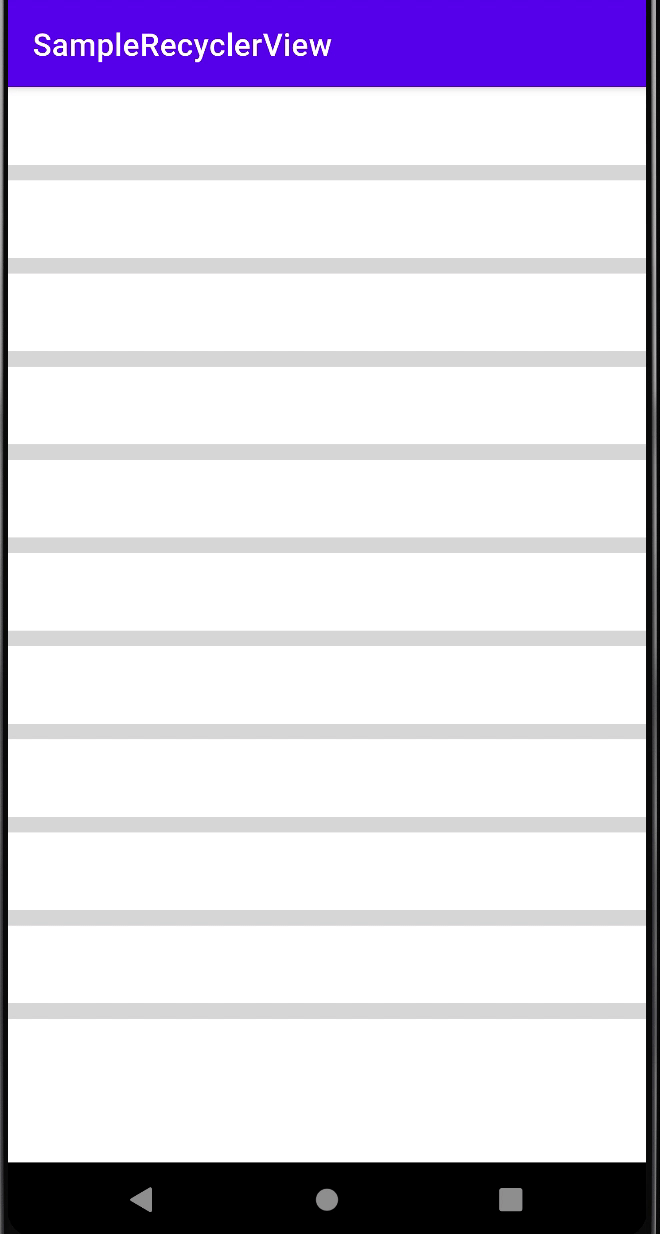Open the recent apps overview
This screenshot has width=660, height=1234.
tap(511, 1199)
